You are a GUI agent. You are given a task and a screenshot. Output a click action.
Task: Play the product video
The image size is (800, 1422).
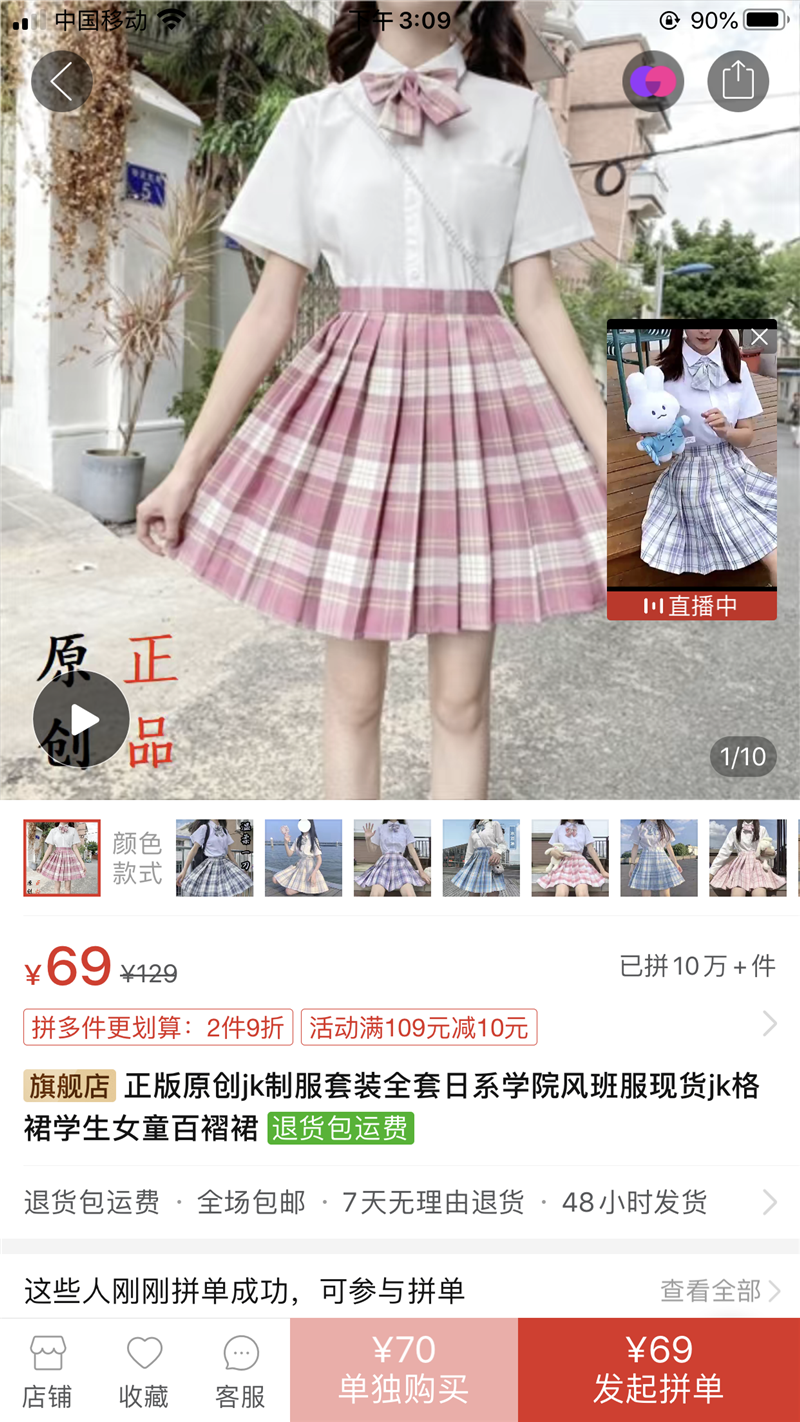[x=81, y=719]
